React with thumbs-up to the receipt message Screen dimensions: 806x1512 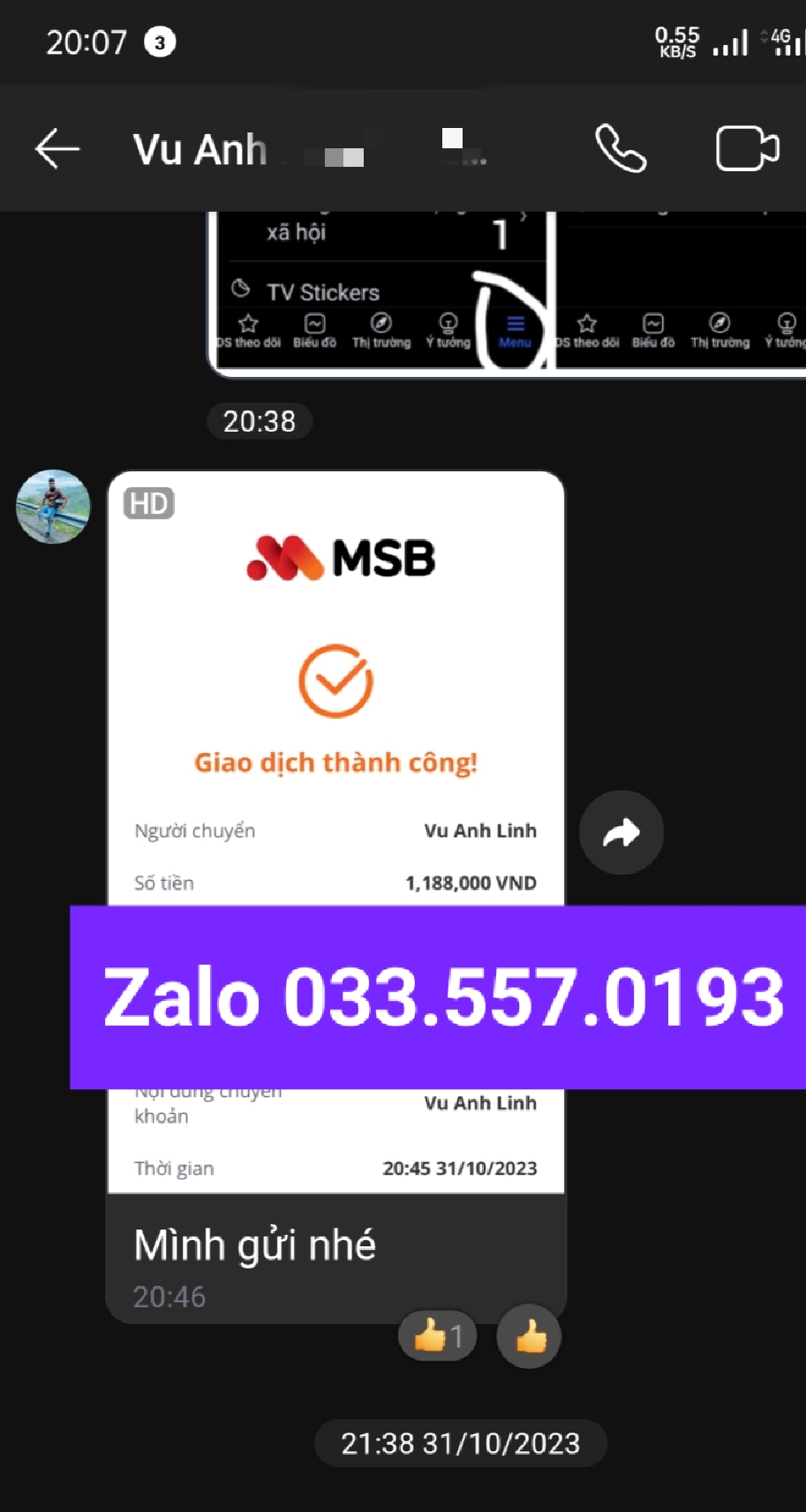click(529, 1337)
